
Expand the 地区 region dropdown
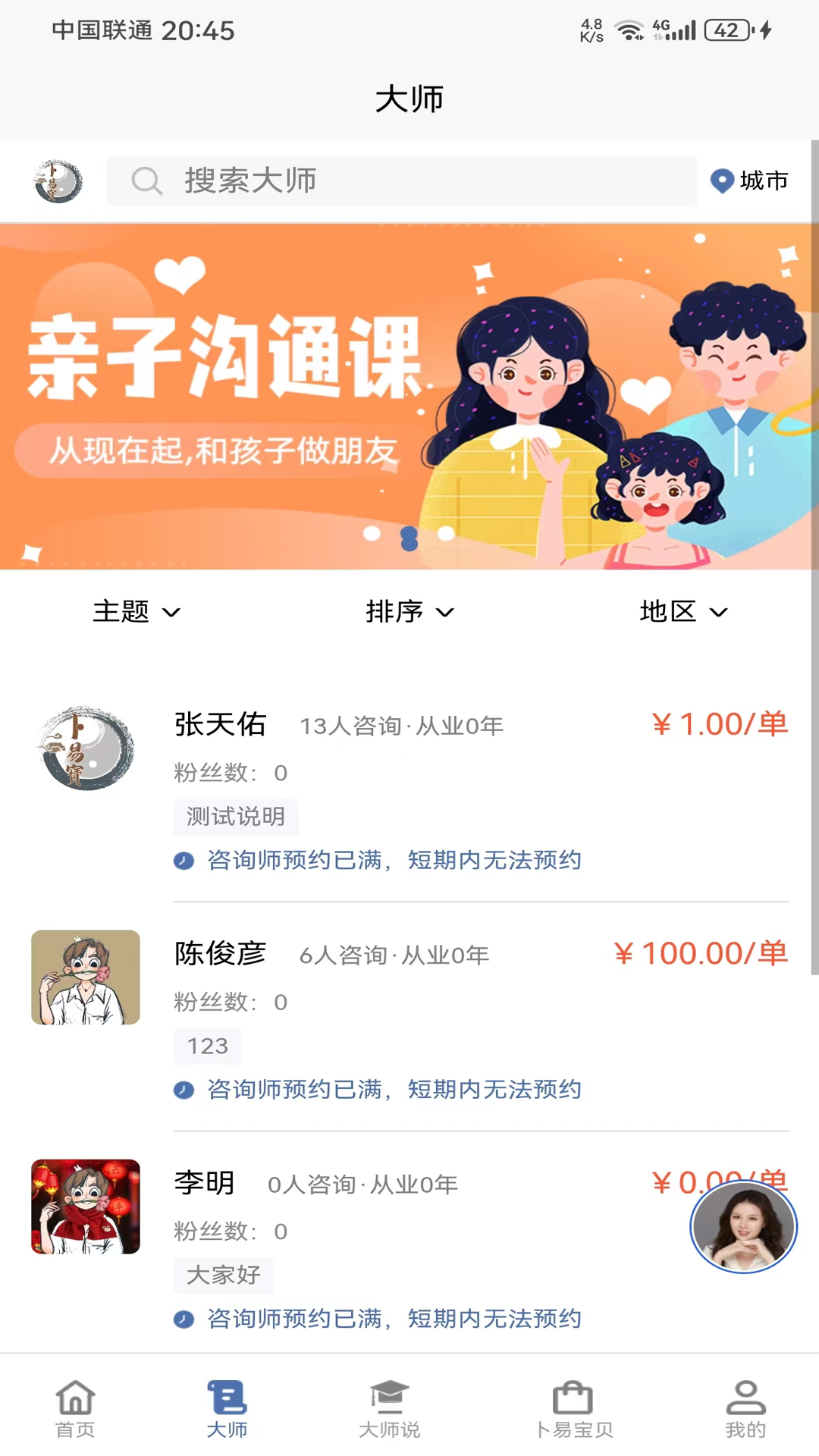[683, 612]
